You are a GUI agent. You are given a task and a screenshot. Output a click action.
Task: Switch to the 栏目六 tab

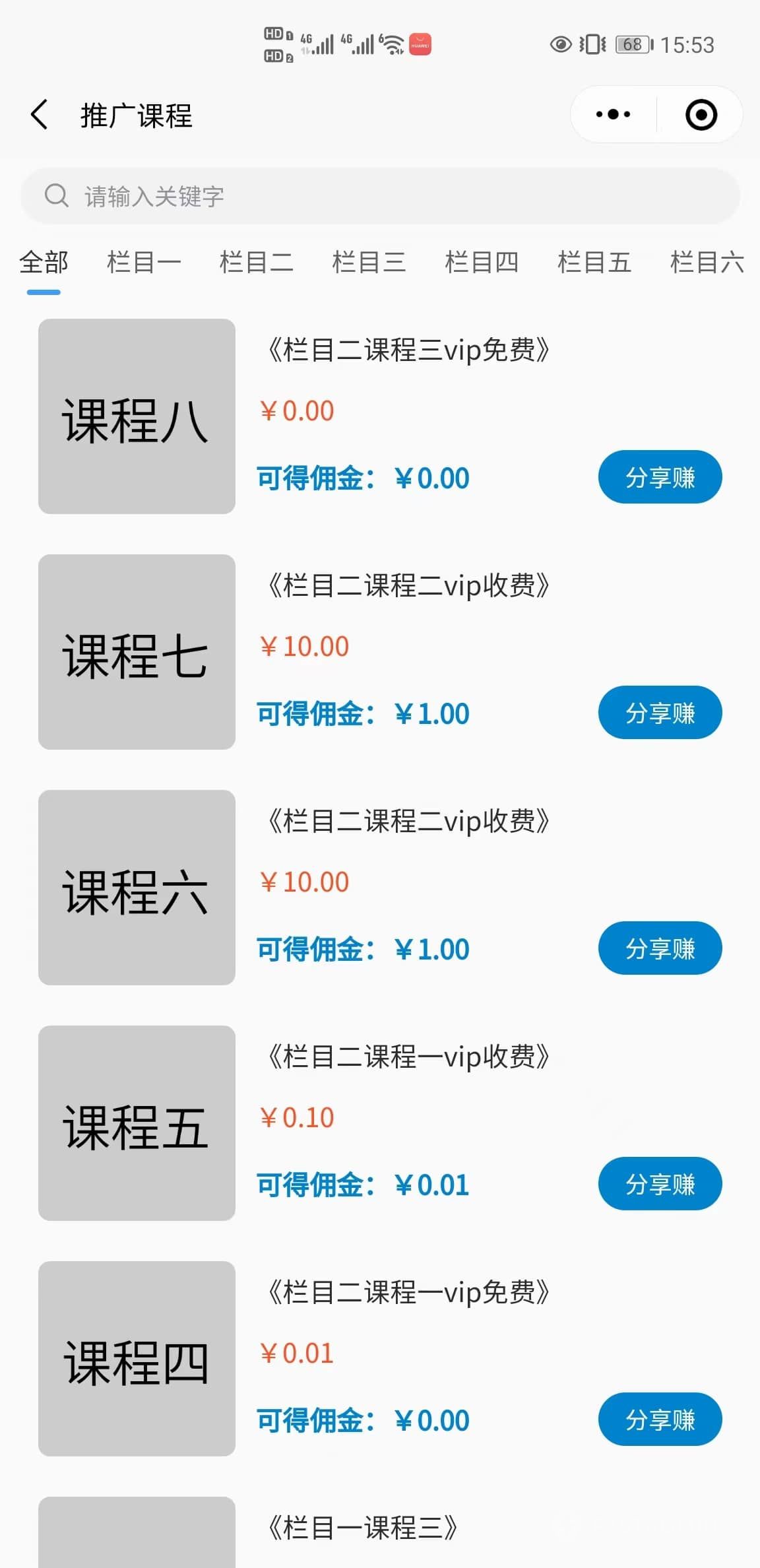click(x=707, y=263)
